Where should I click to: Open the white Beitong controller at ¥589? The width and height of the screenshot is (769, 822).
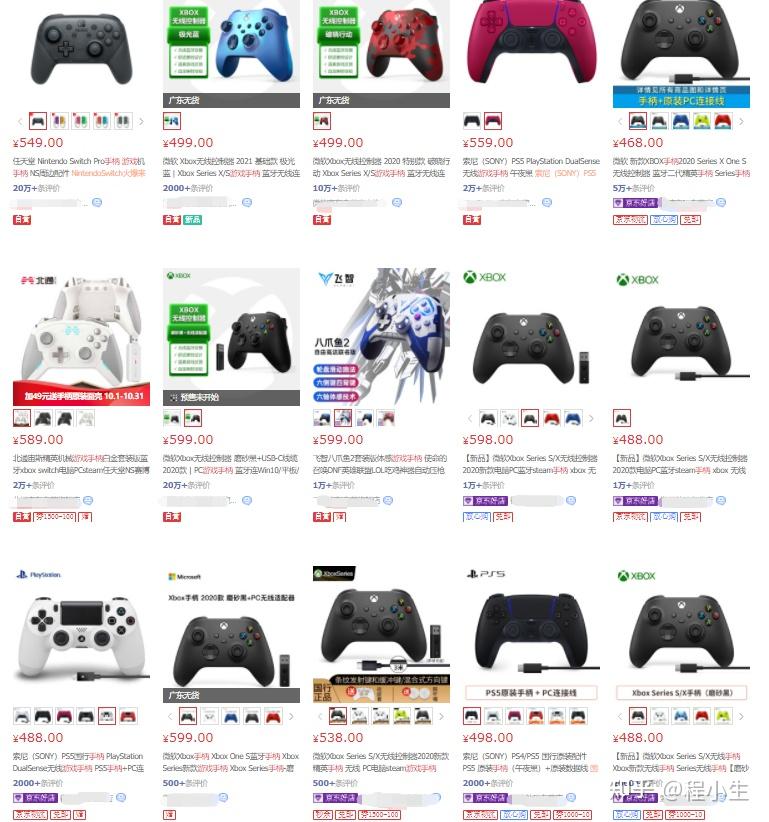click(x=80, y=335)
